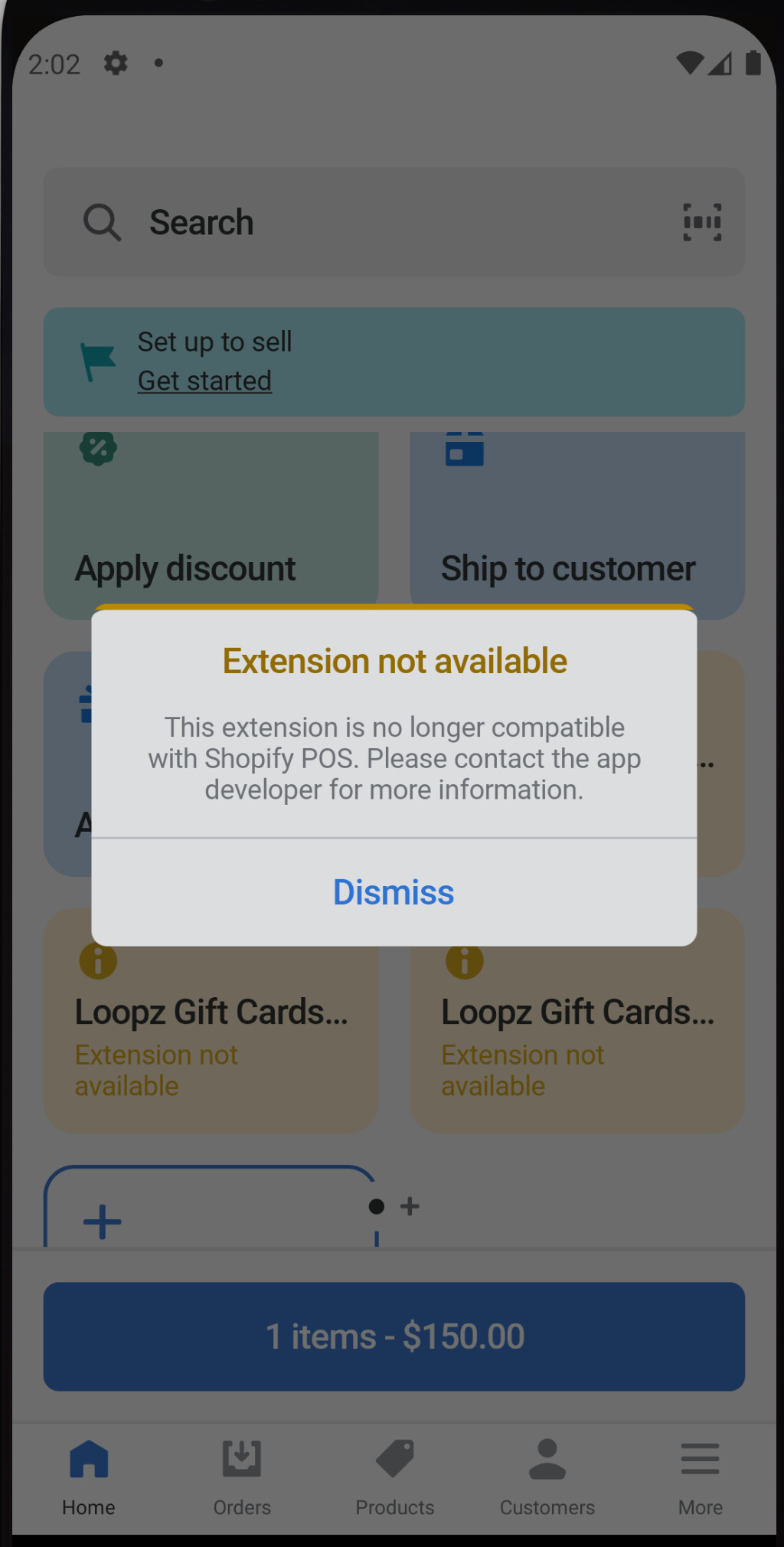Dismiss the Extension not available dialog
Viewport: 784px width, 1547px height.
(394, 892)
